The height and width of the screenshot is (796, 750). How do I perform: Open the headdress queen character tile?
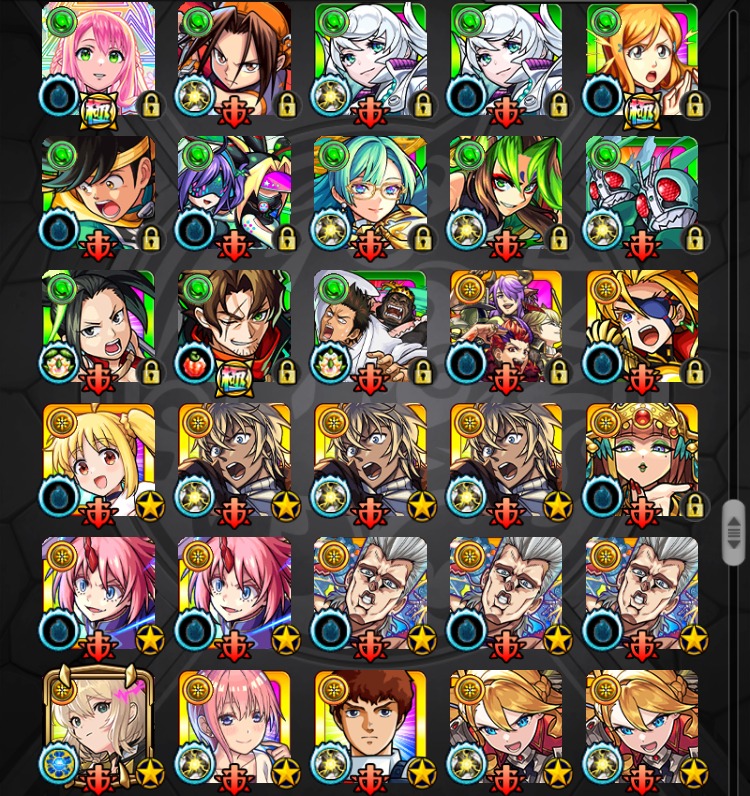point(642,460)
